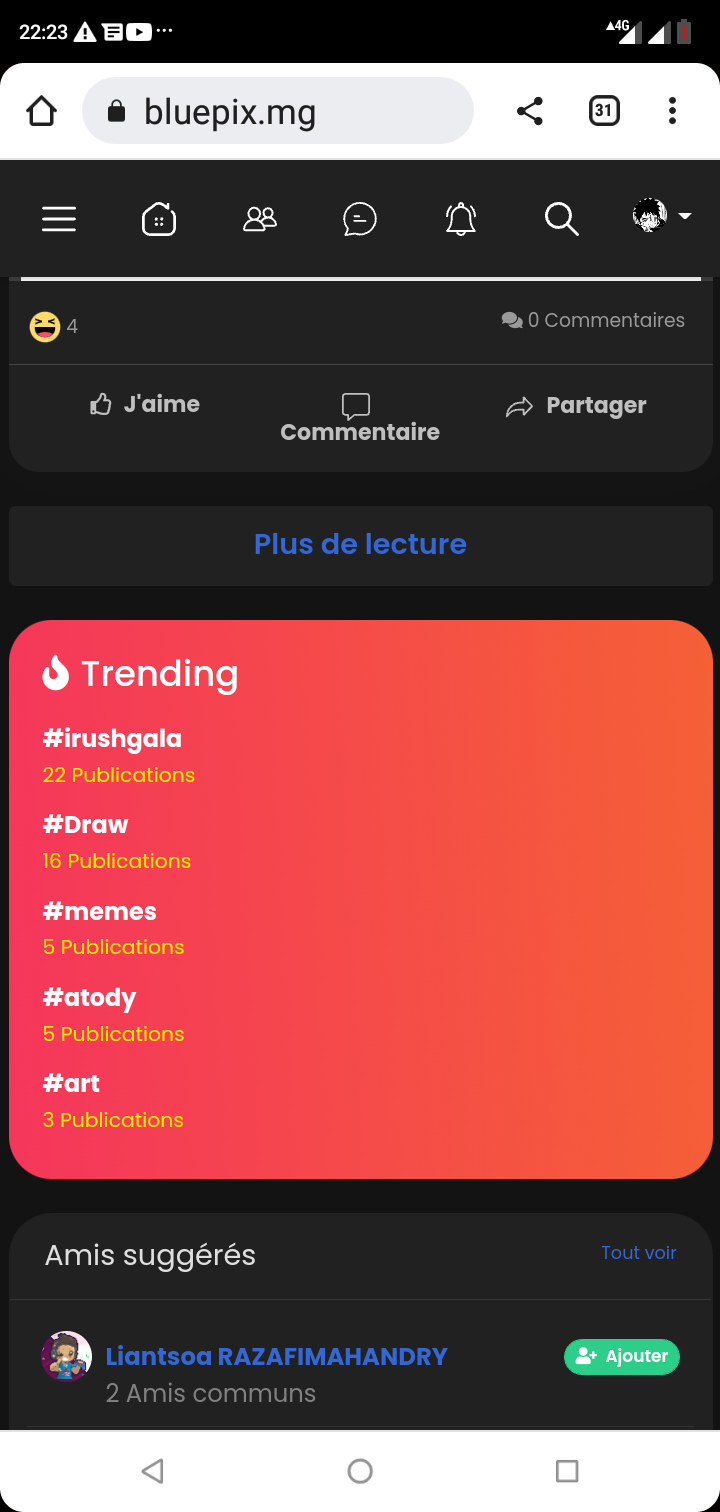720x1512 pixels.
Task: Open the messages icon
Action: [360, 218]
